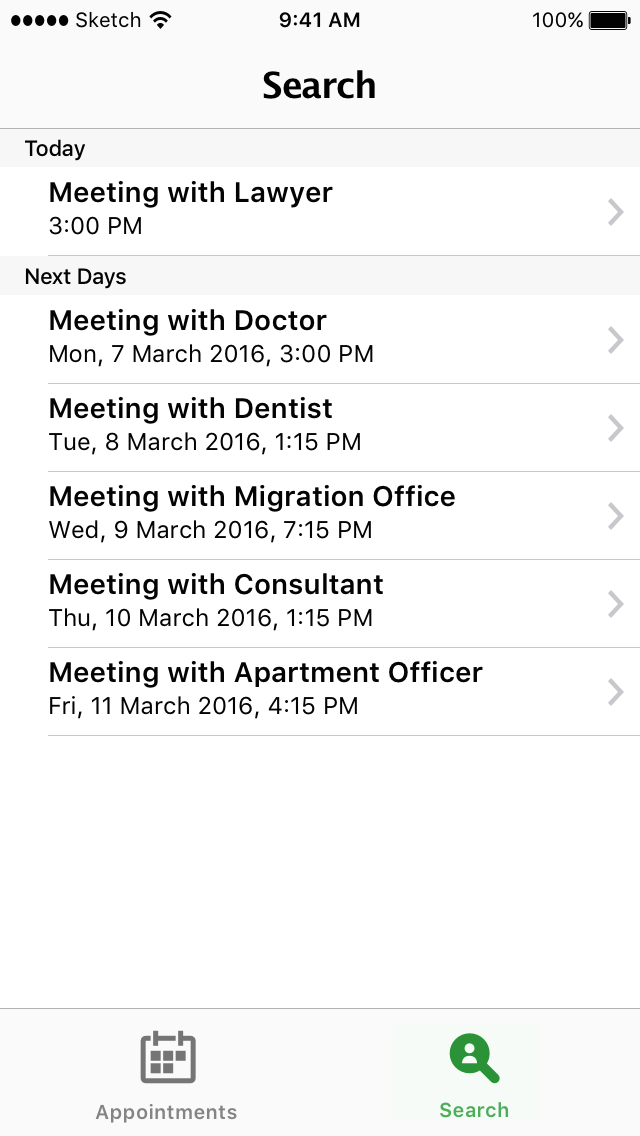Select Meeting with Migration Office
Viewport: 640px width, 1136px height.
(320, 514)
